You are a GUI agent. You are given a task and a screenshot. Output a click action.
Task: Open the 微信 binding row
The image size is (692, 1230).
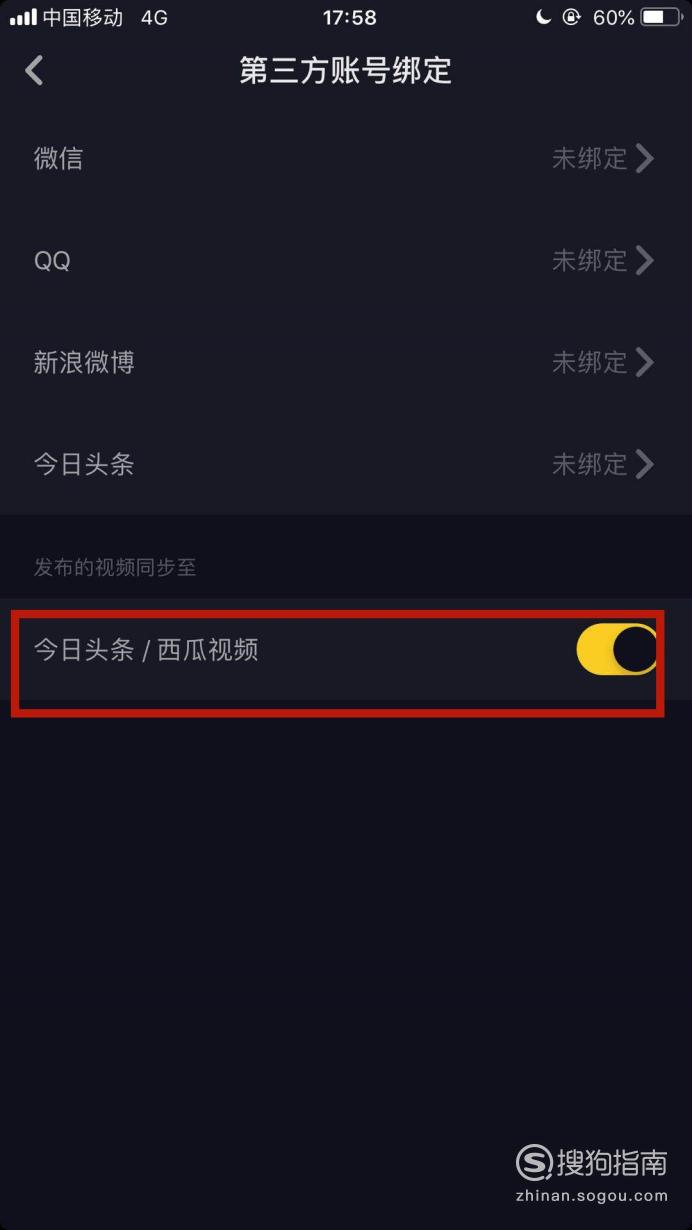[346, 158]
